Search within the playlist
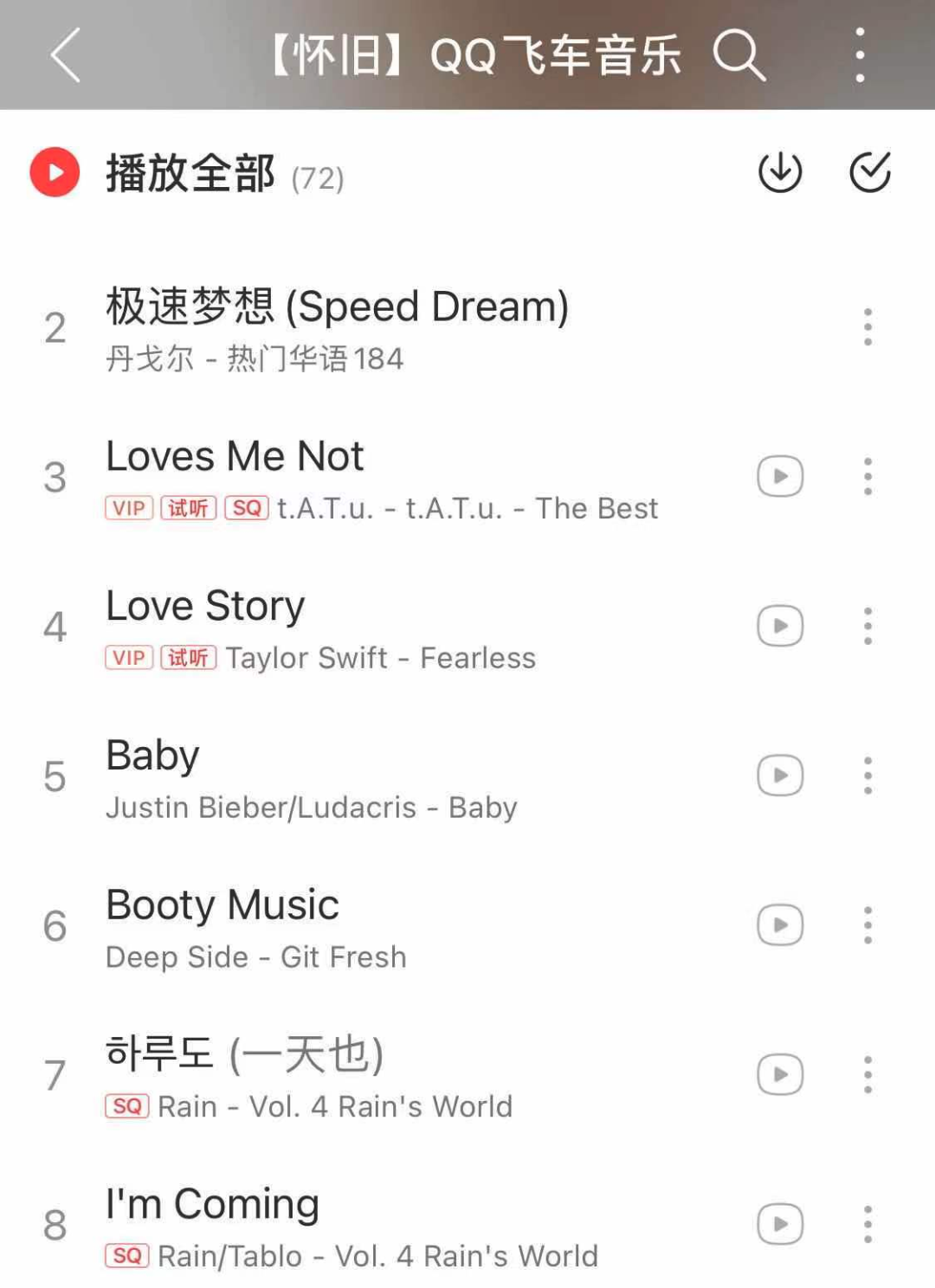This screenshot has height=1288, width=935. (738, 55)
